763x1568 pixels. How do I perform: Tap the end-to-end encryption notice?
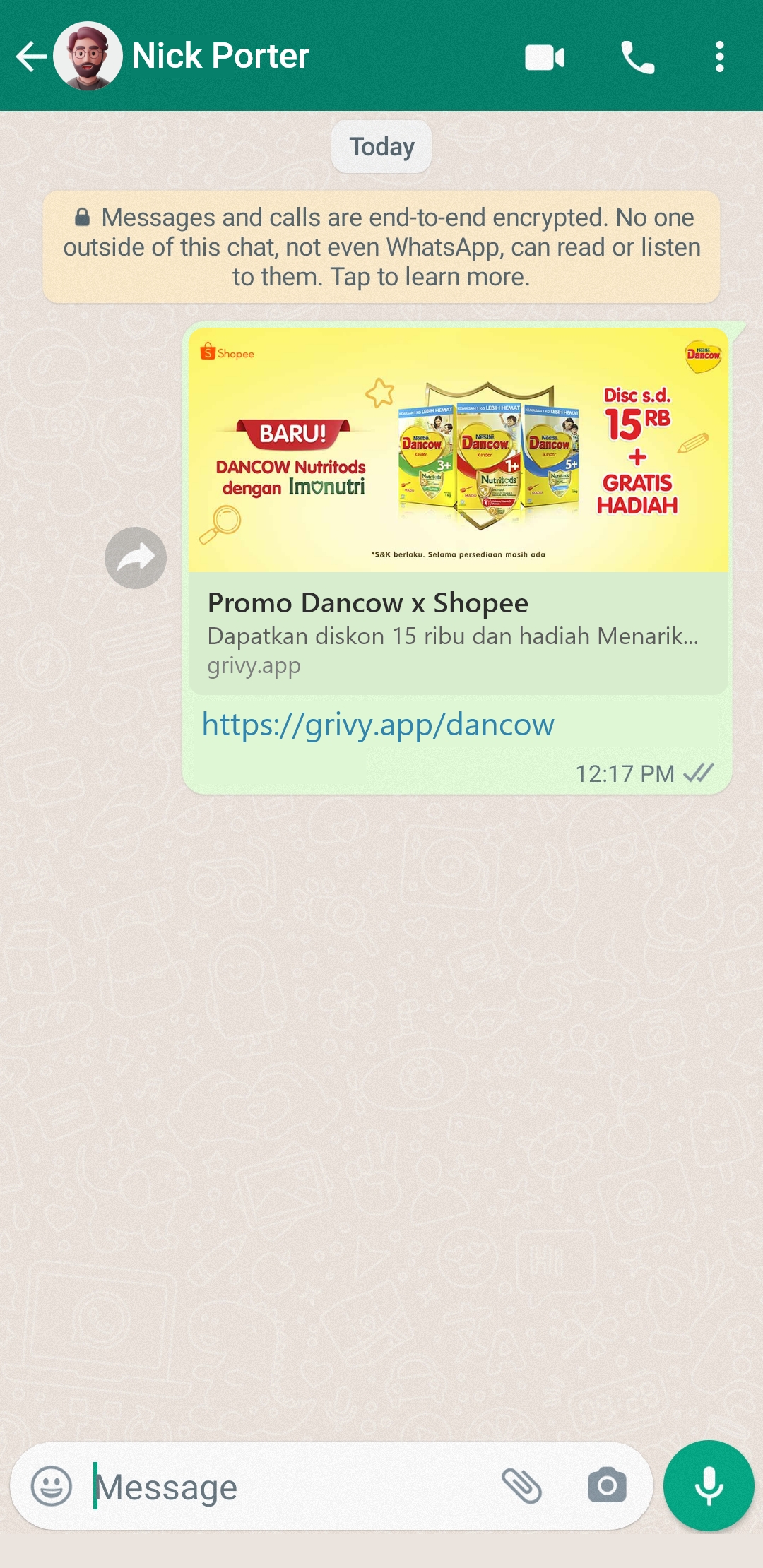click(381, 247)
